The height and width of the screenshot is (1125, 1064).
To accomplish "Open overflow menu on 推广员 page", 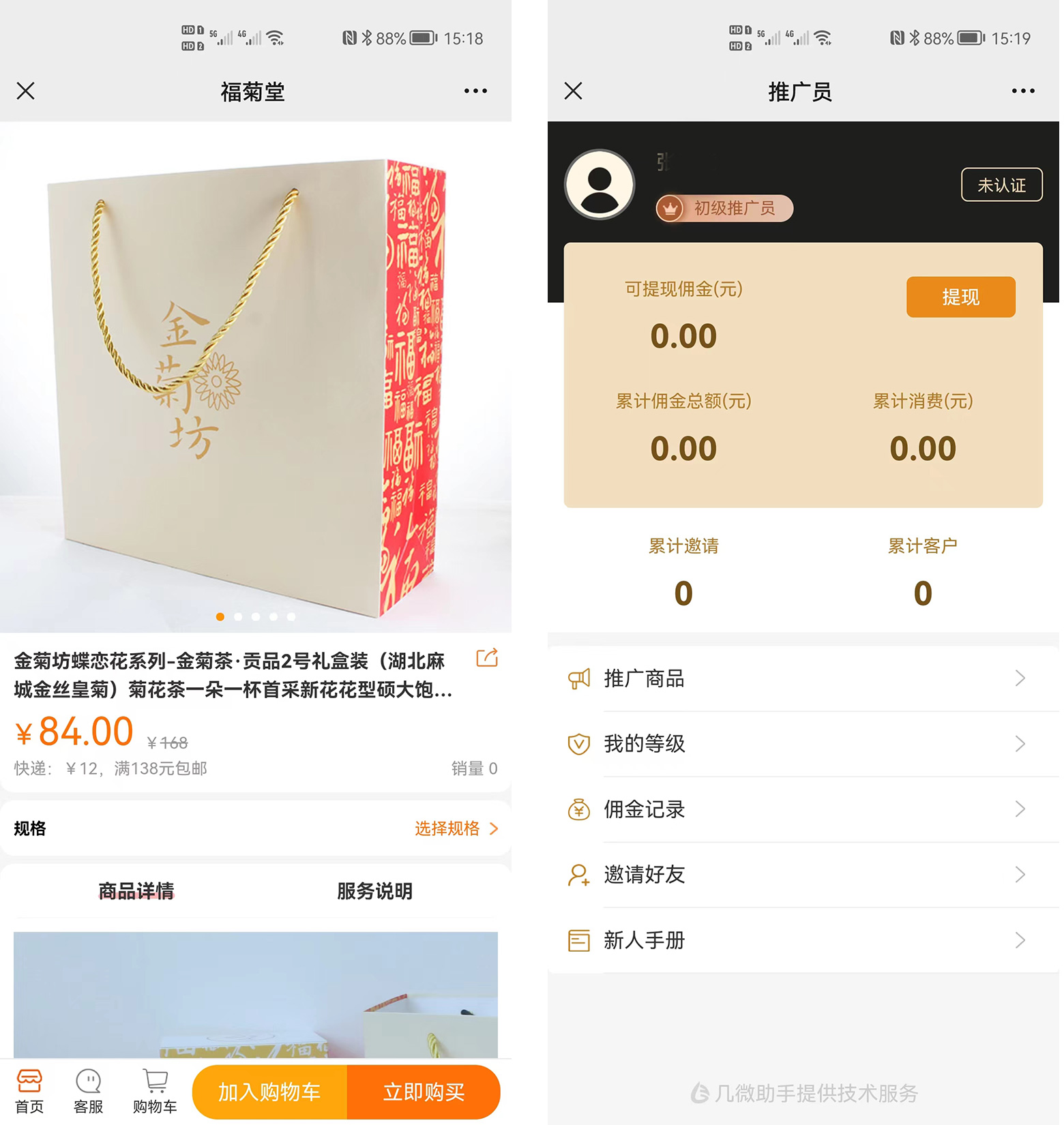I will [x=1023, y=91].
